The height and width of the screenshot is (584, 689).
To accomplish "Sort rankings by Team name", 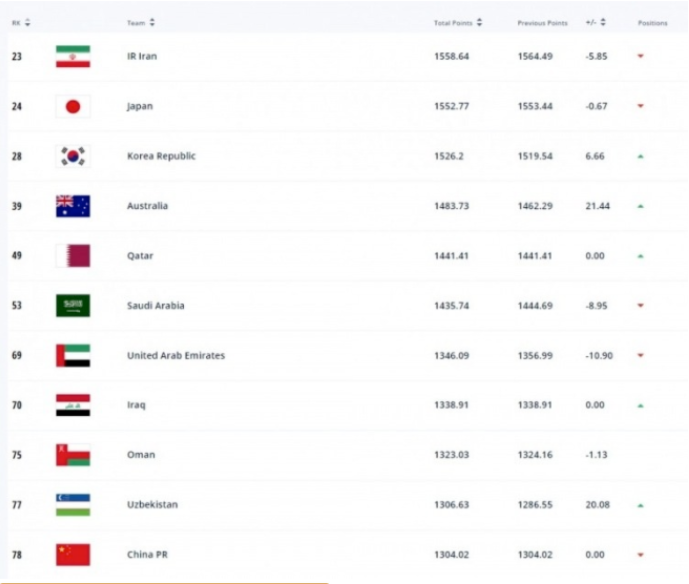I will tap(139, 22).
